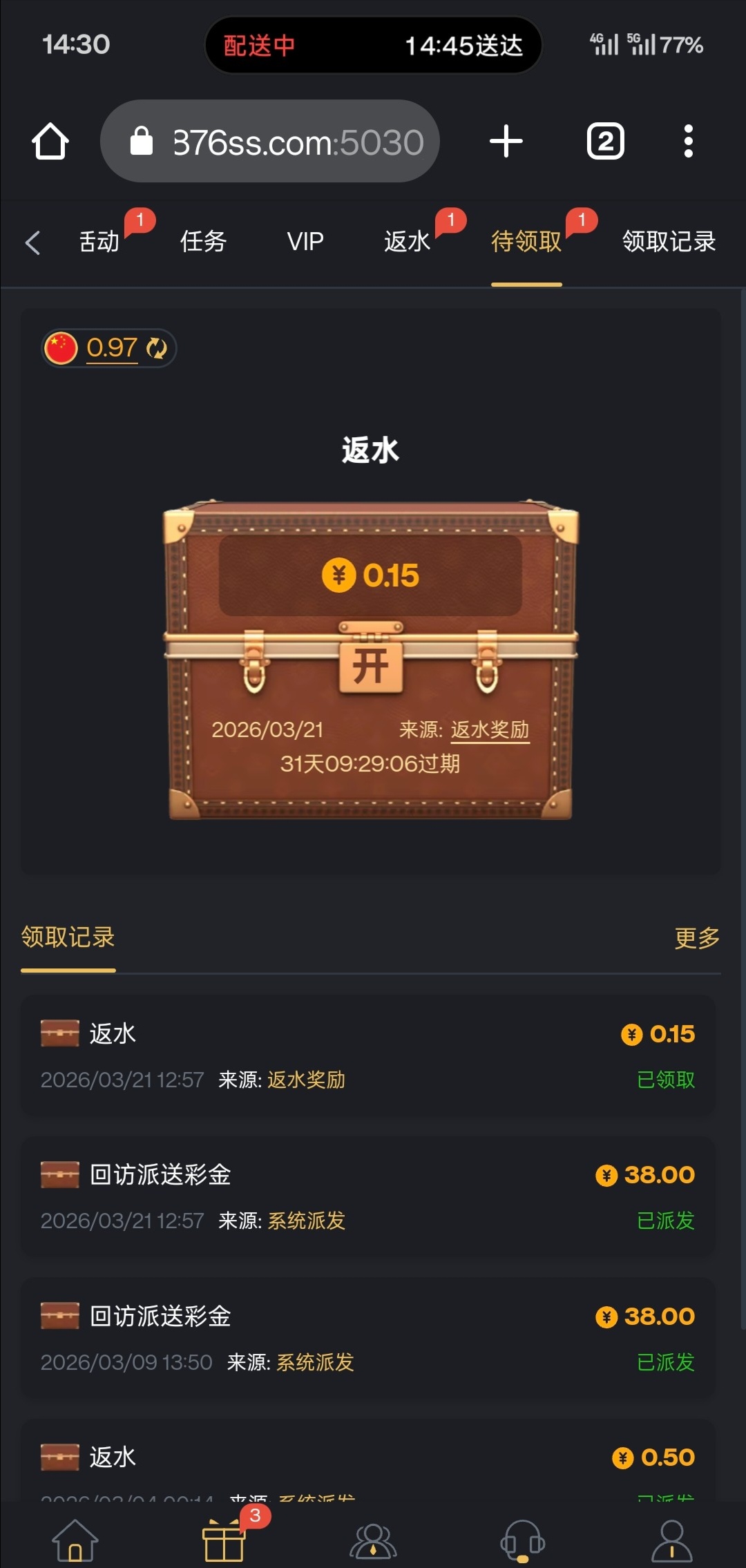
Task: Go back using the left chevron
Action: tap(32, 242)
